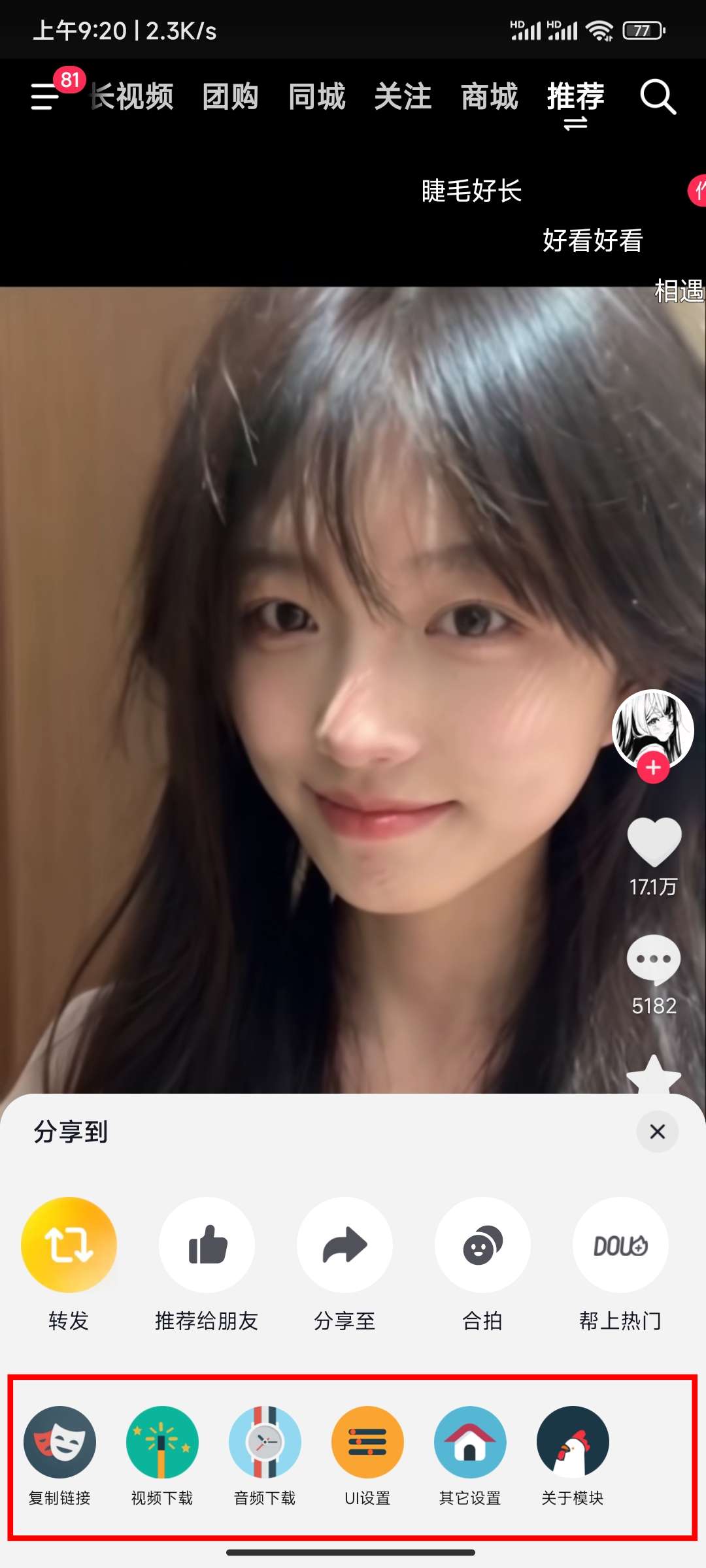Screen dimensions: 706x1568
Task: View 关于模块 info
Action: [x=573, y=1442]
